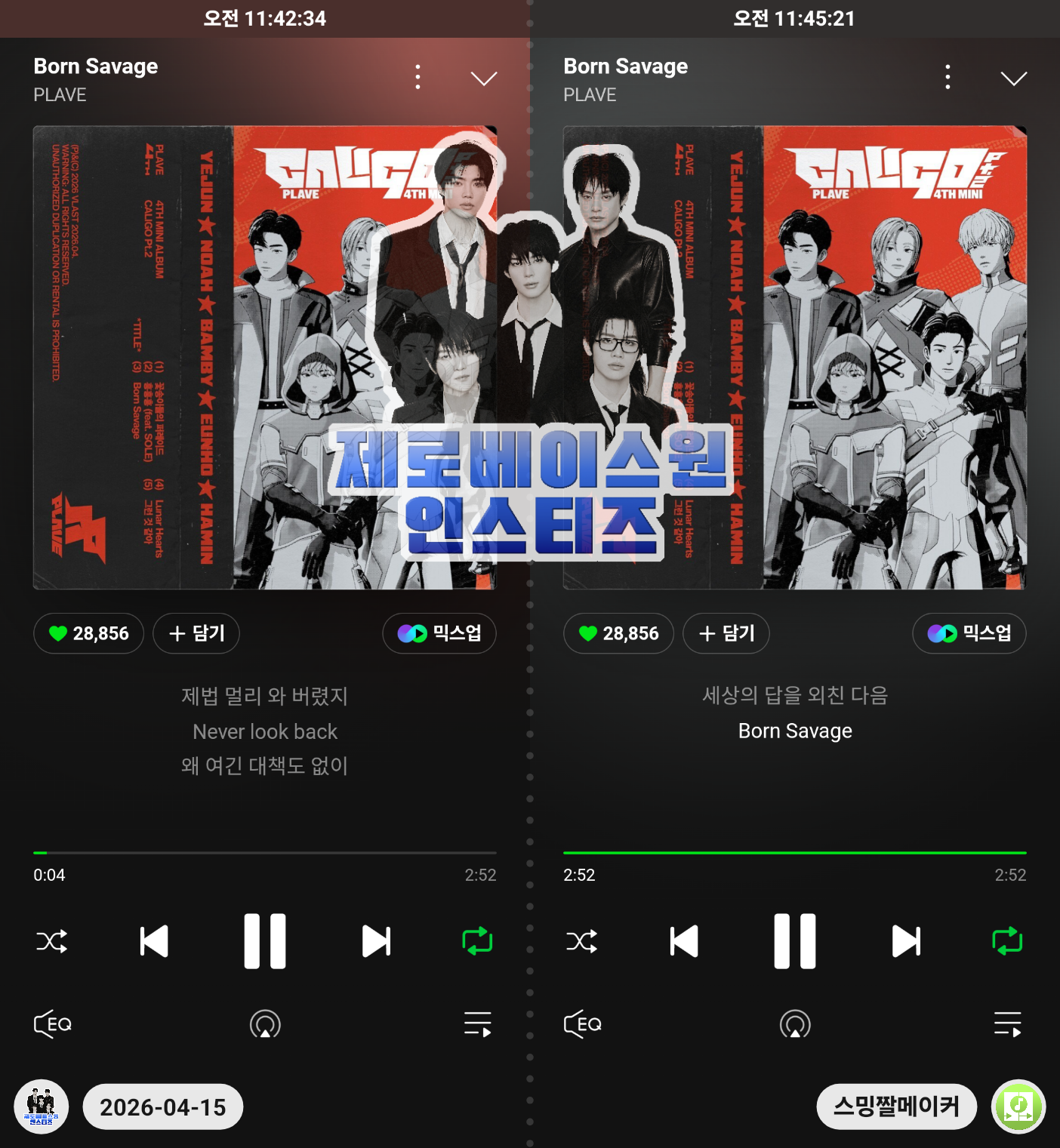Tap the song title Born Savage
Screen dimensions: 1060x1148
pyautogui.click(x=95, y=66)
